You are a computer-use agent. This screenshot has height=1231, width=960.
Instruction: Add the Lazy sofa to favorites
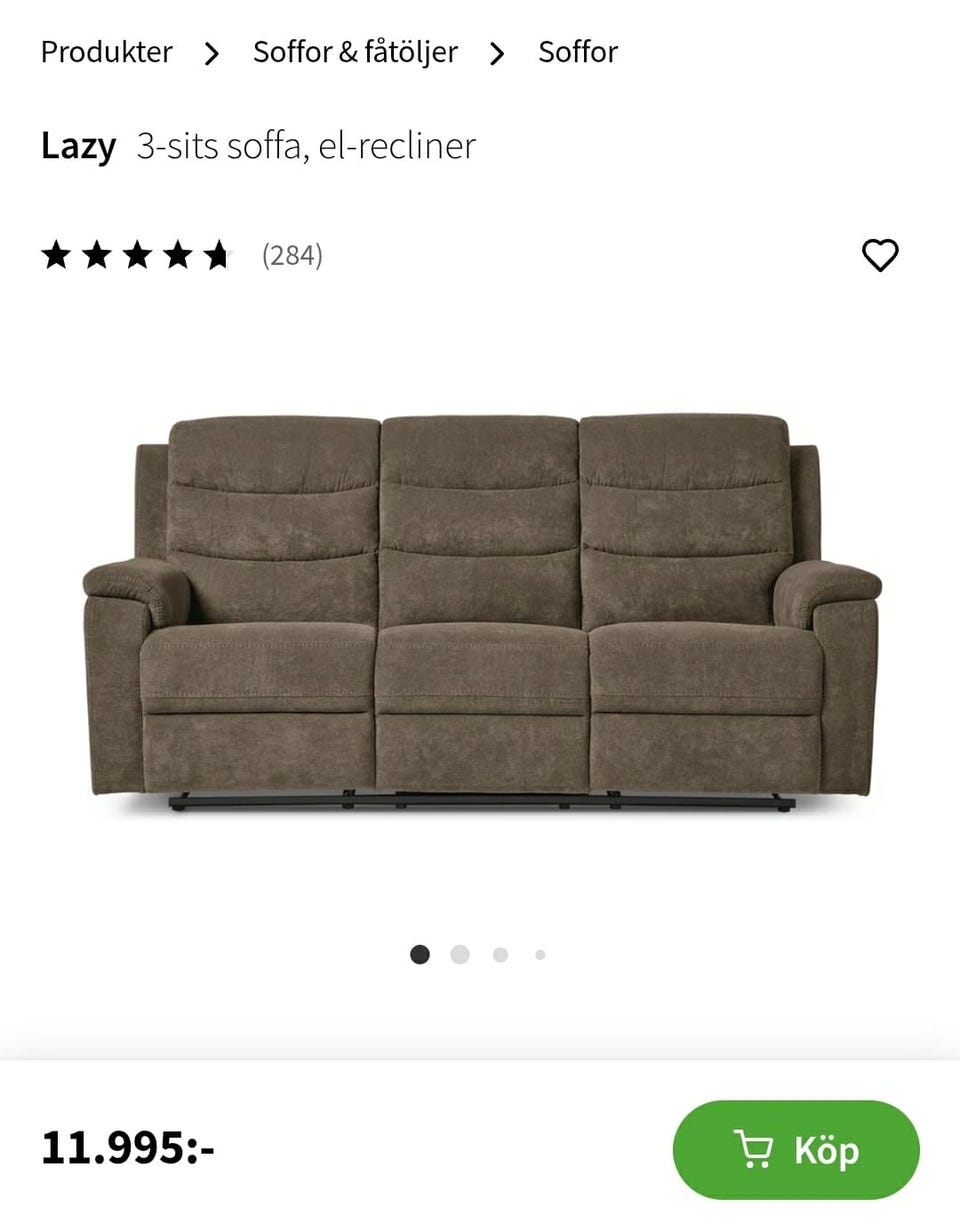point(880,256)
